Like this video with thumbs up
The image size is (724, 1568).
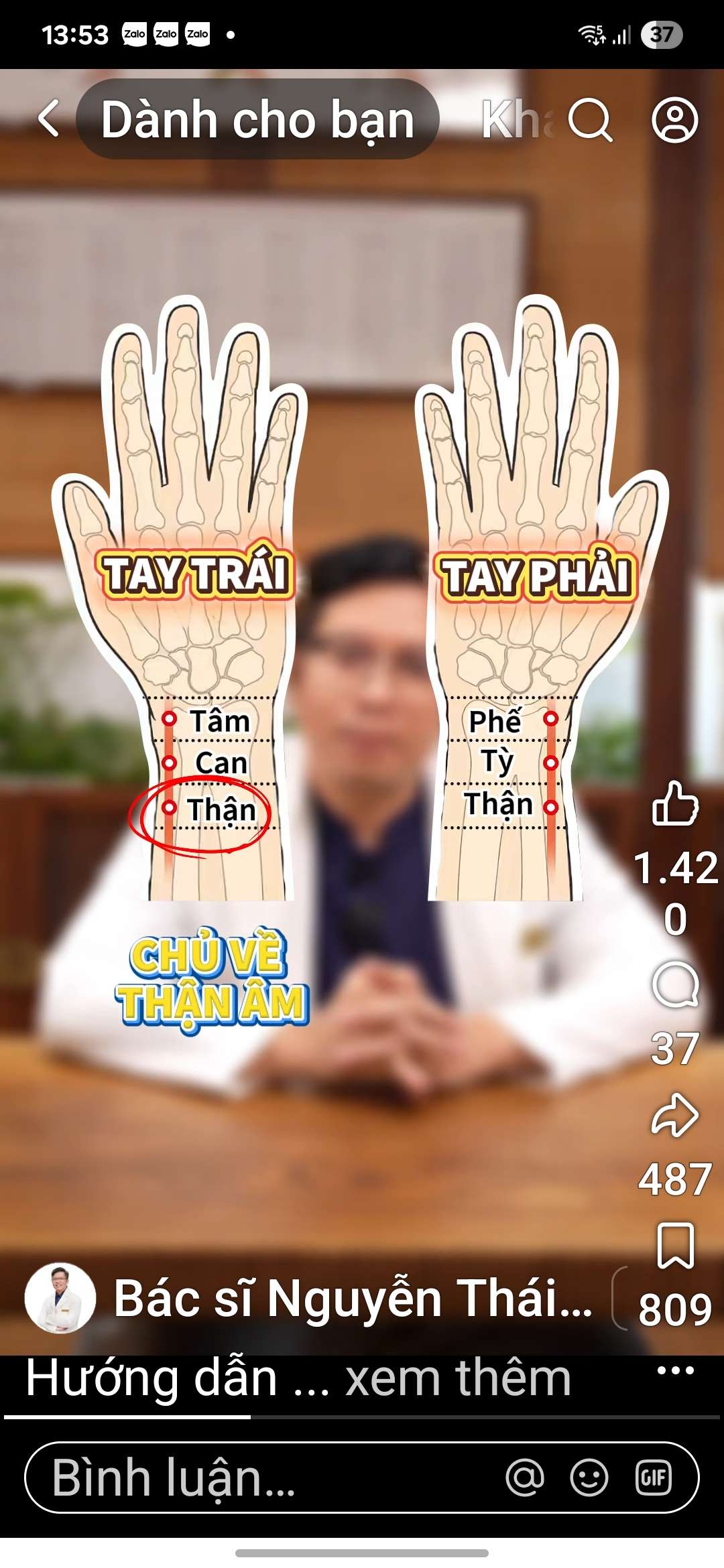[675, 803]
